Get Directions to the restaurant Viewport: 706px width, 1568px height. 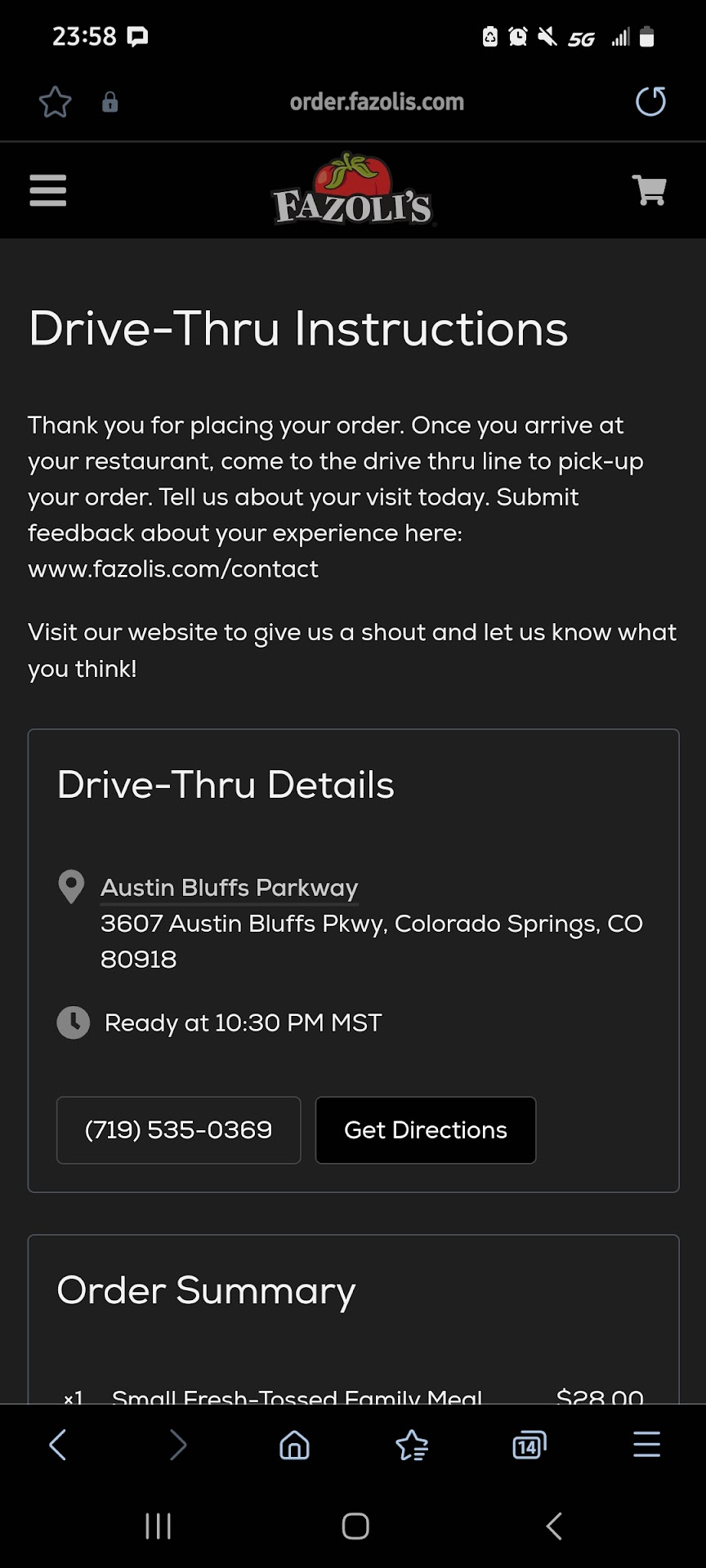[425, 1130]
